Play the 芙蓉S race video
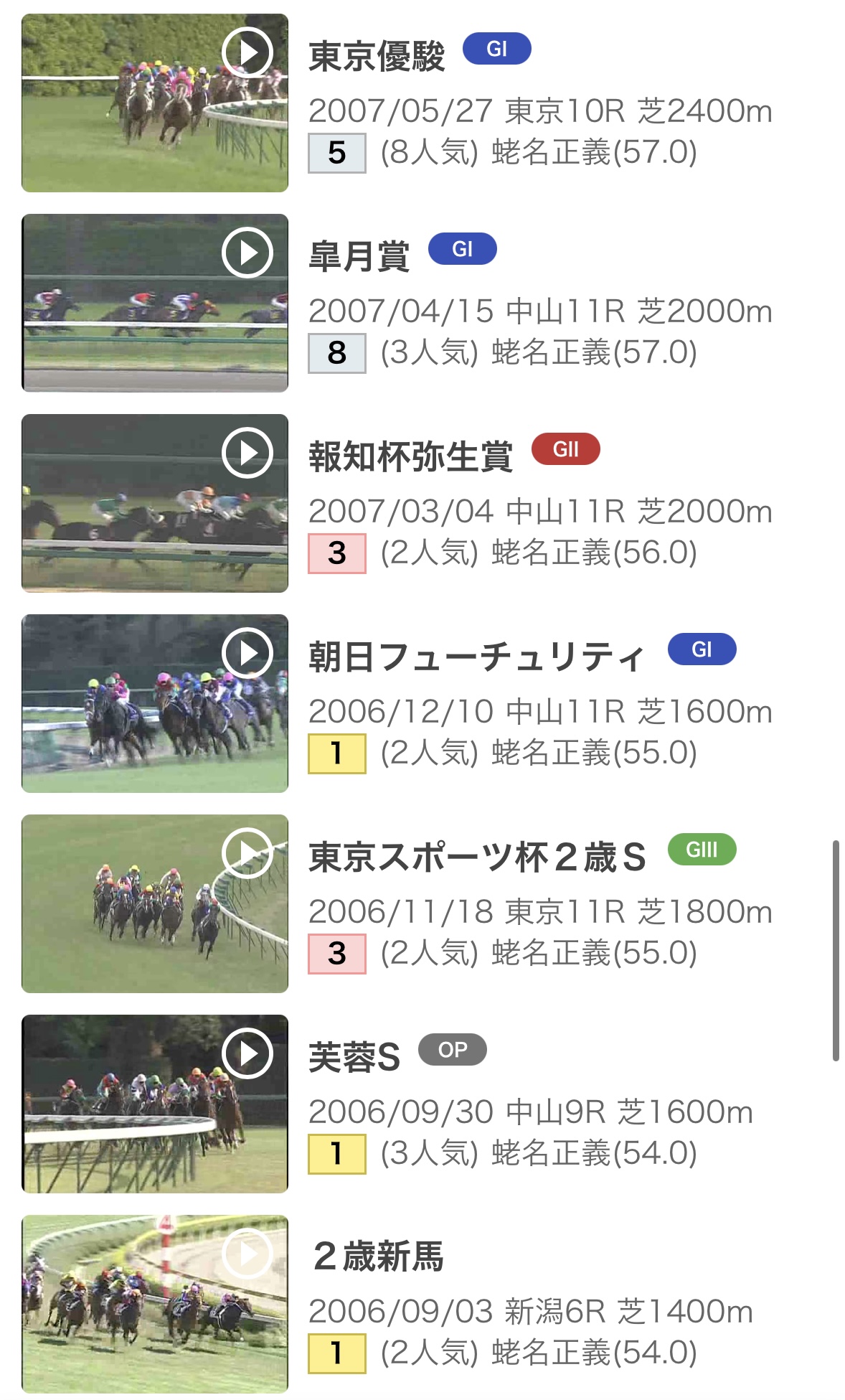Screen dimensions: 845x1400 coord(247,1053)
